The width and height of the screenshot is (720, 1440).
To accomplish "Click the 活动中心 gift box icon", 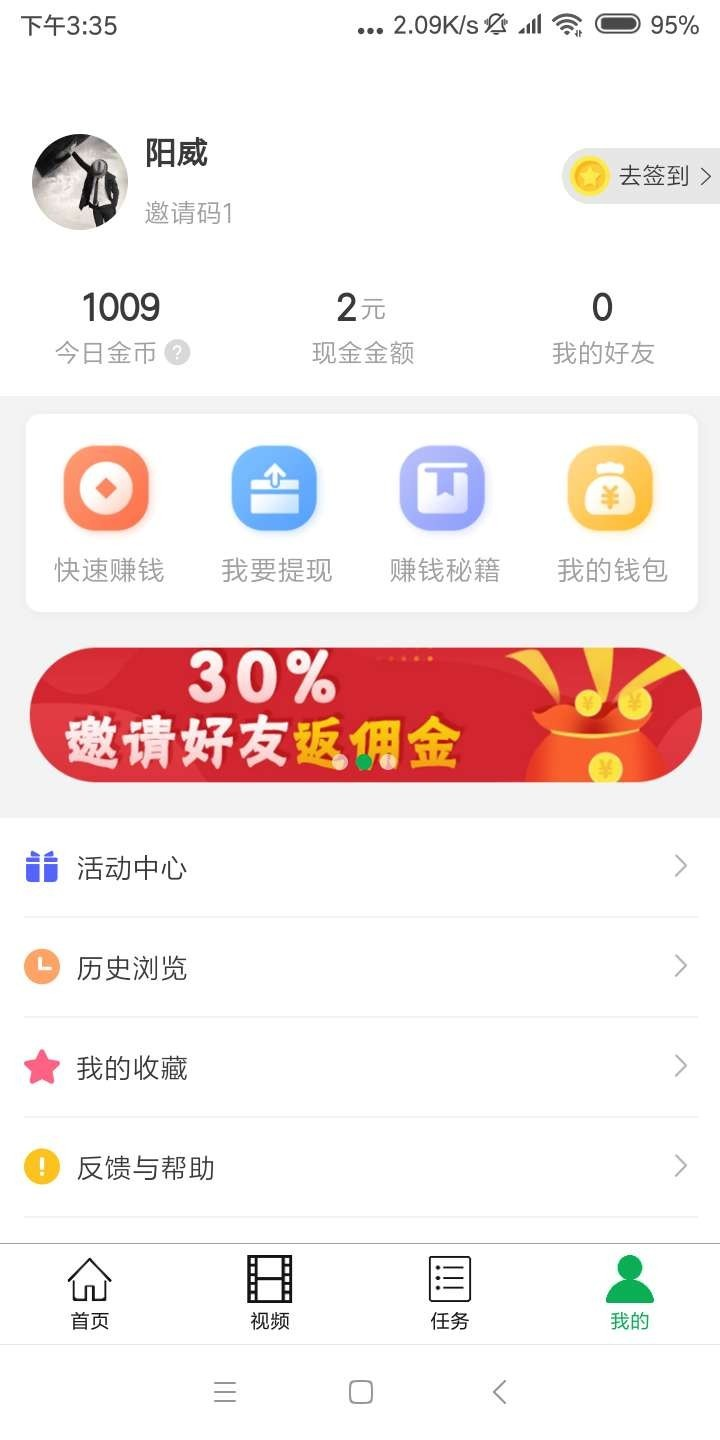I will [x=41, y=866].
